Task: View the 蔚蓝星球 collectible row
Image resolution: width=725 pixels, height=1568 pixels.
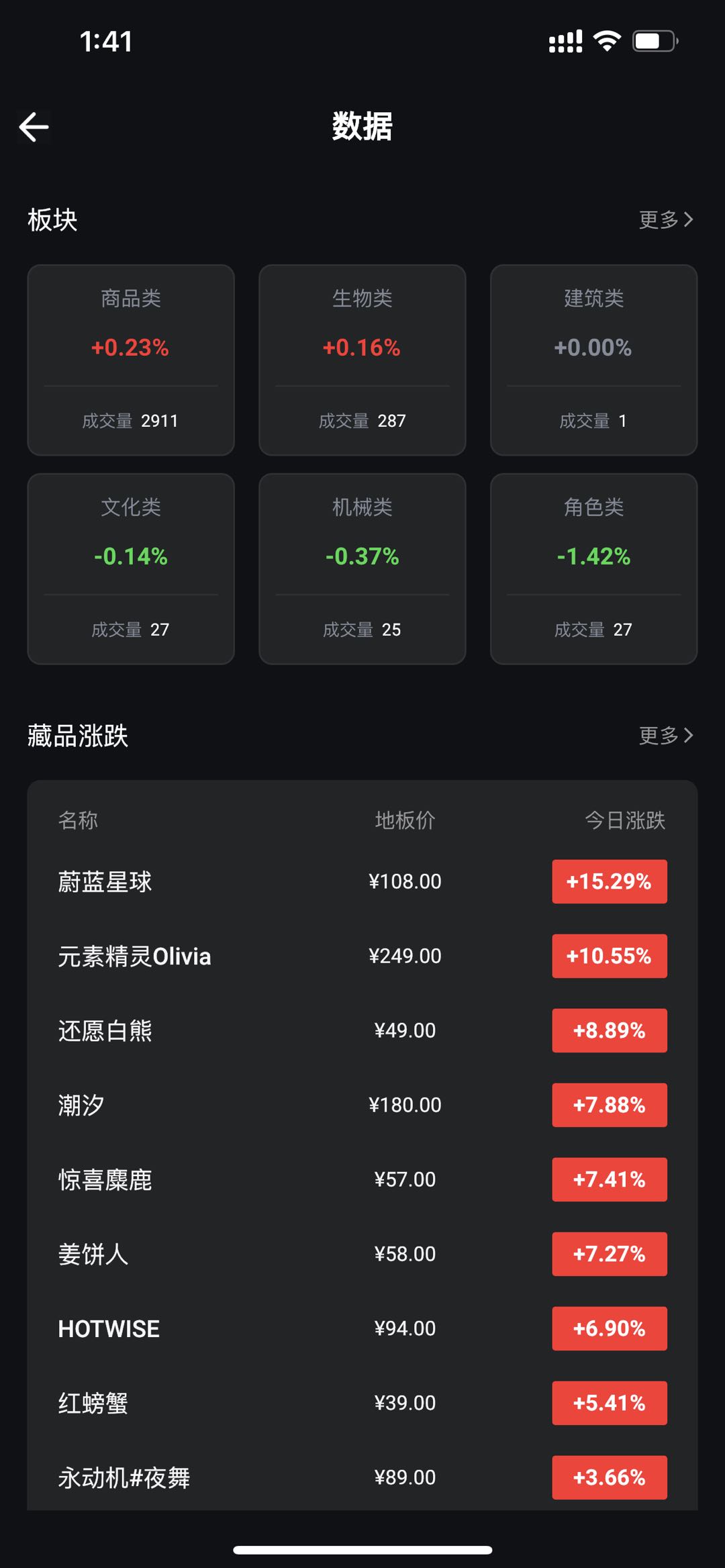Action: (362, 881)
